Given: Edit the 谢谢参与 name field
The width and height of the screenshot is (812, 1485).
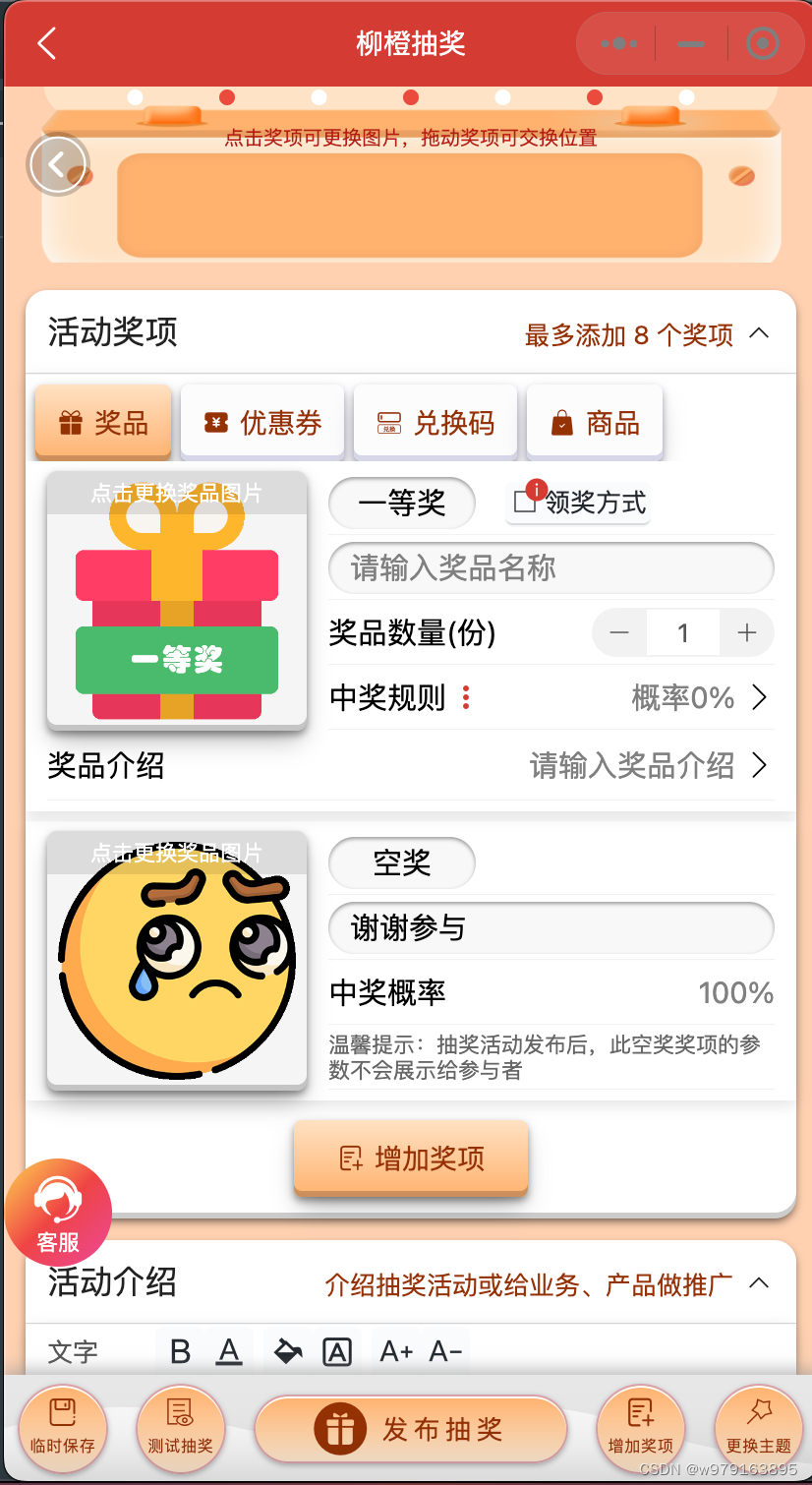Looking at the screenshot, I should 551,927.
